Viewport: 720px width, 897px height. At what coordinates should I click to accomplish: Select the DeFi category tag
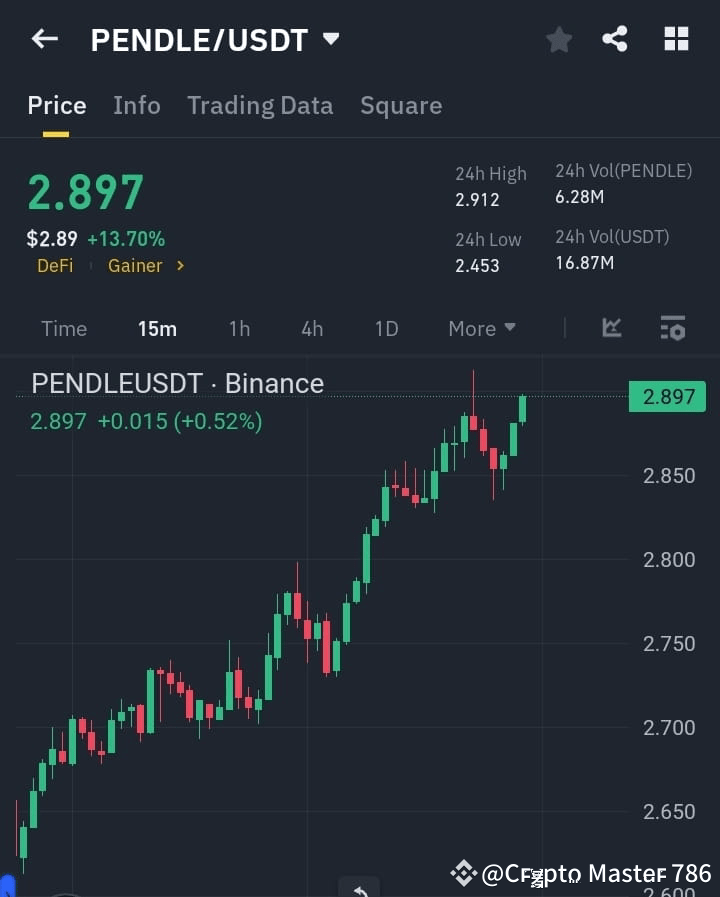(55, 266)
